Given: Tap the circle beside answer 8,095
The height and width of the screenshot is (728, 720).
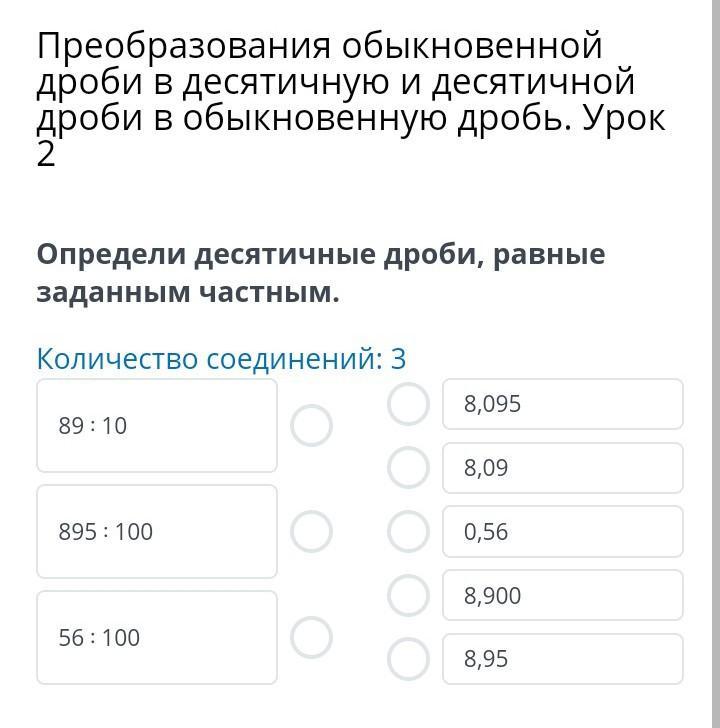Looking at the screenshot, I should click(x=408, y=404).
